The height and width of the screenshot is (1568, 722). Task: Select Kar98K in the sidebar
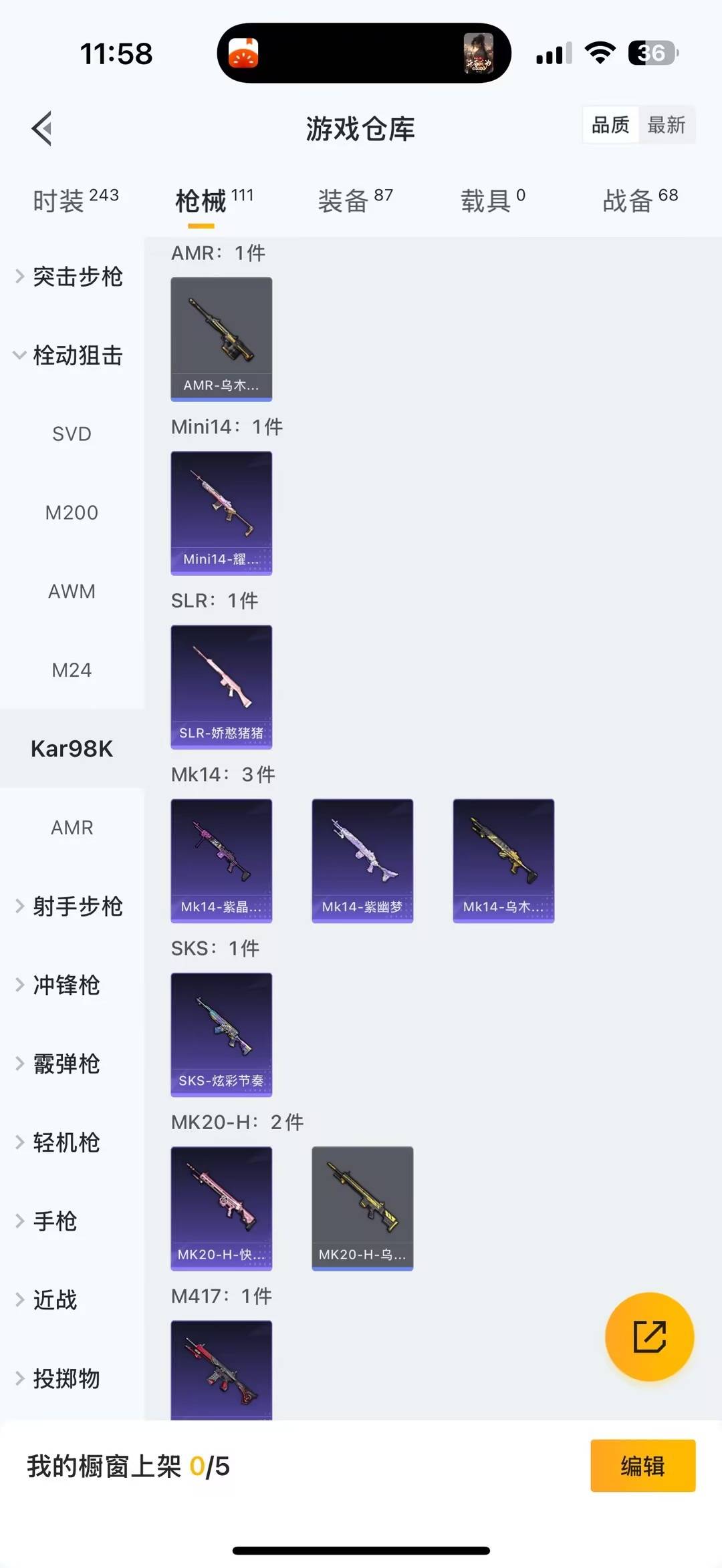72,748
